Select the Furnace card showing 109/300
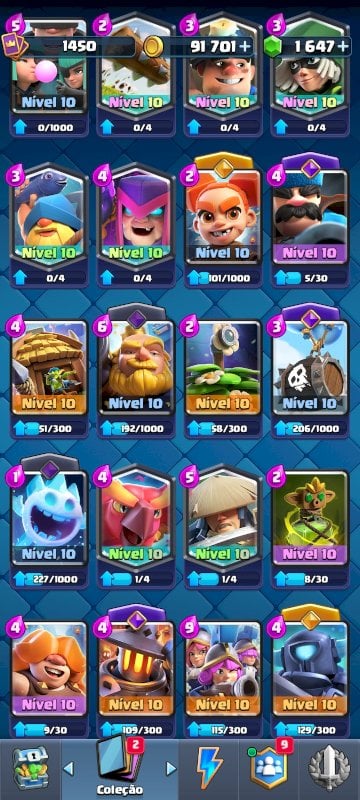This screenshot has width=360, height=800. (x=135, y=671)
